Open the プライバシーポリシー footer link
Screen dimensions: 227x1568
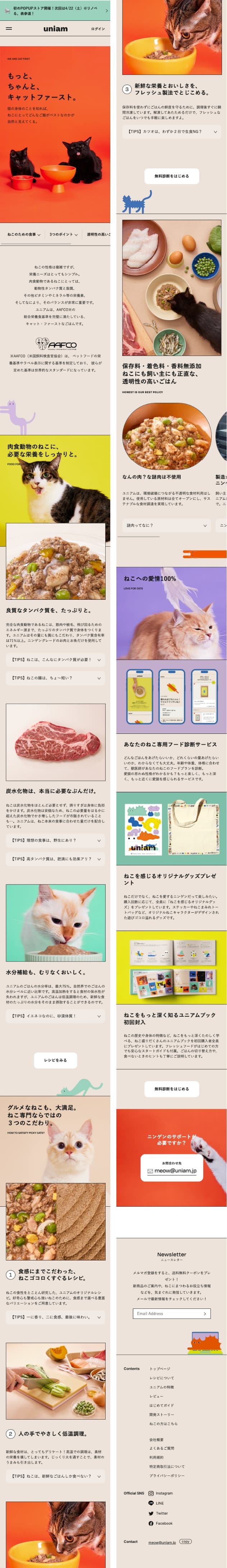click(x=167, y=1476)
